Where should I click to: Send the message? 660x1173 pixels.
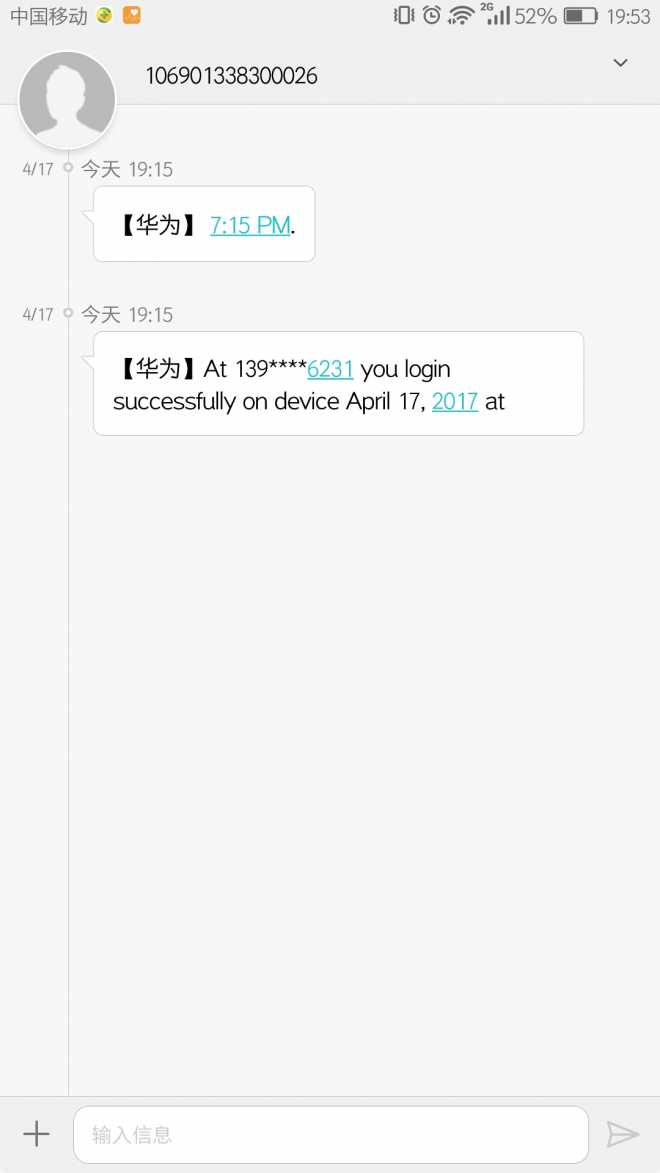622,1133
